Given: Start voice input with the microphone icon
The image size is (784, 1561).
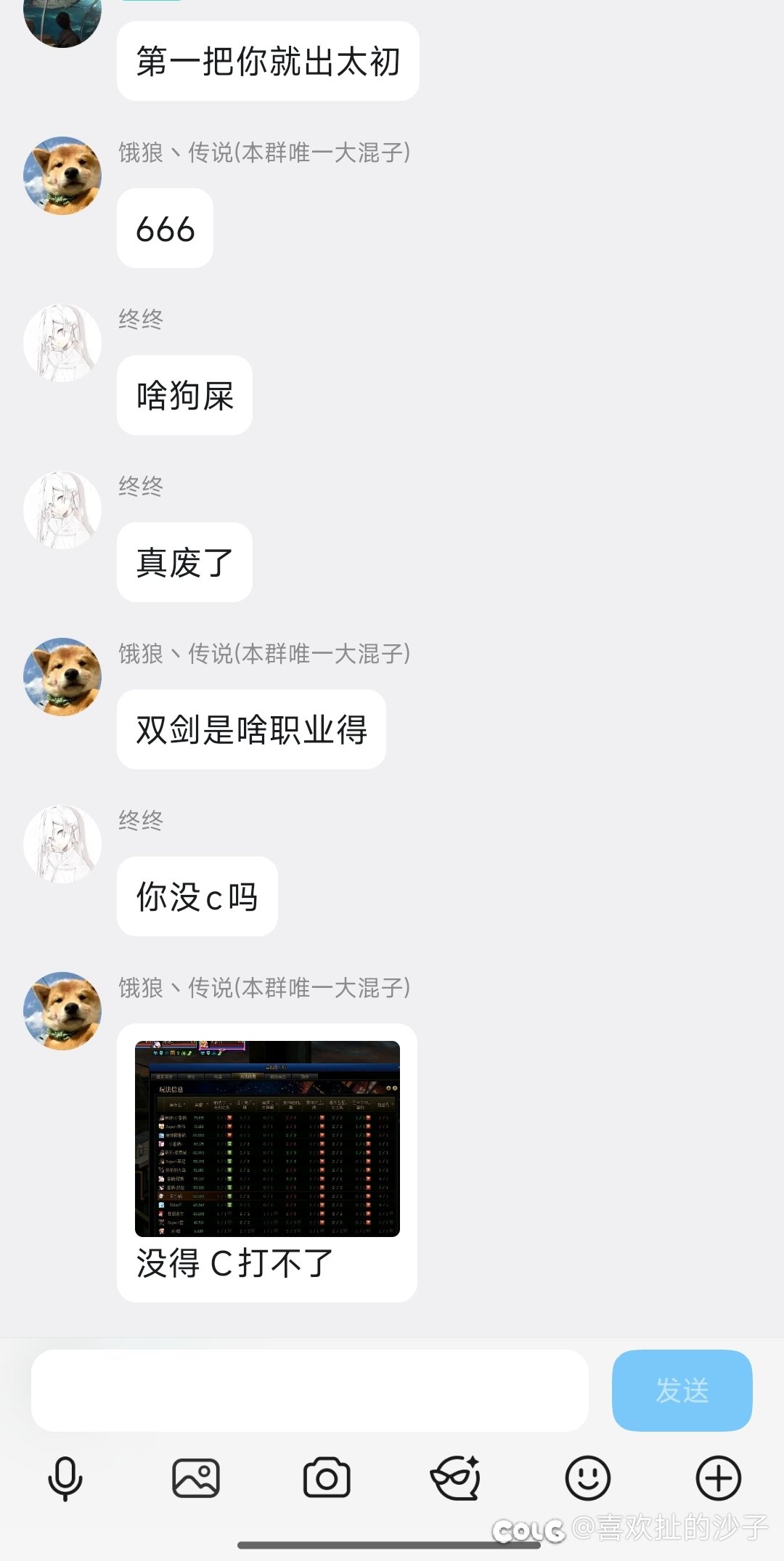Looking at the screenshot, I should [x=65, y=1478].
